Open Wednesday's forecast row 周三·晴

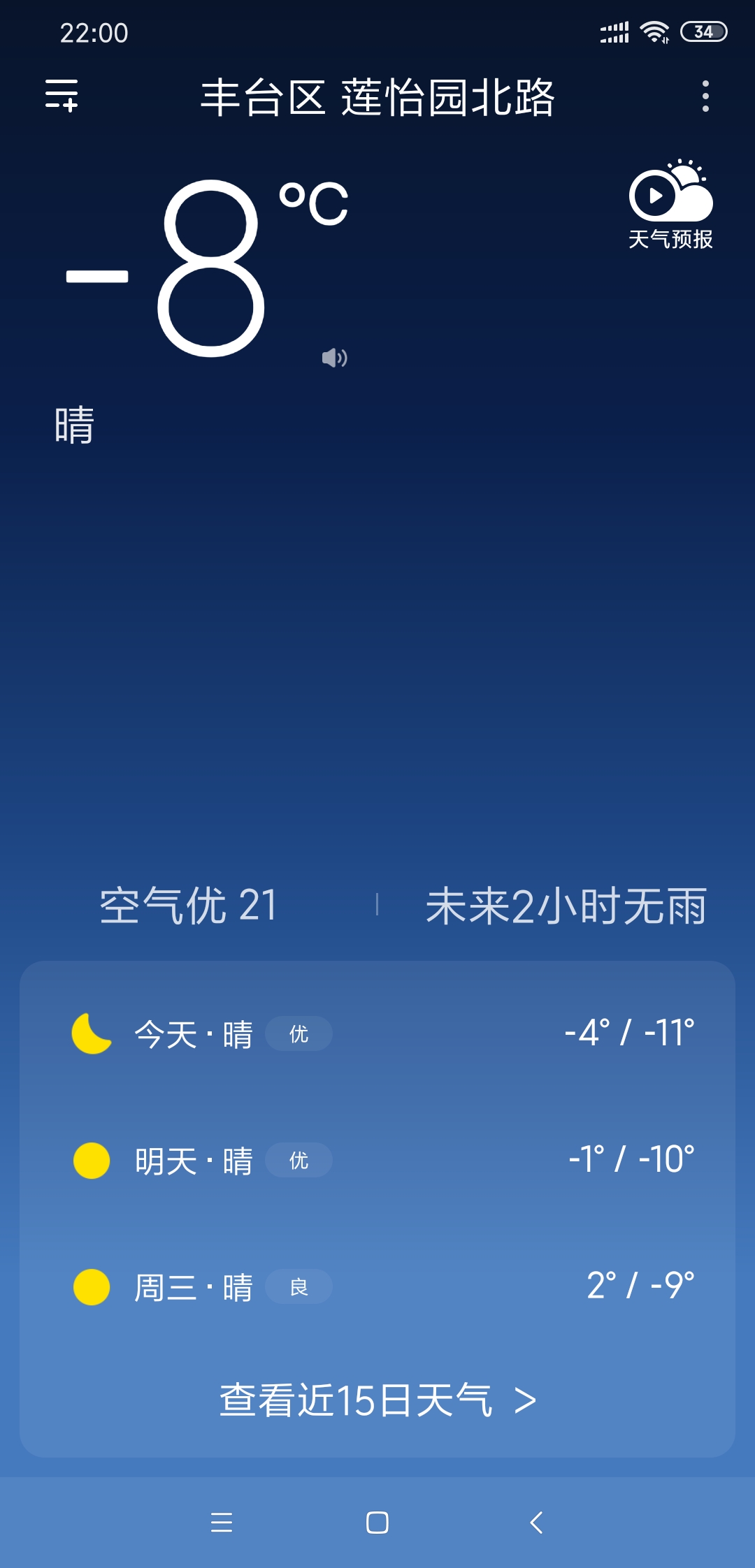point(377,1287)
